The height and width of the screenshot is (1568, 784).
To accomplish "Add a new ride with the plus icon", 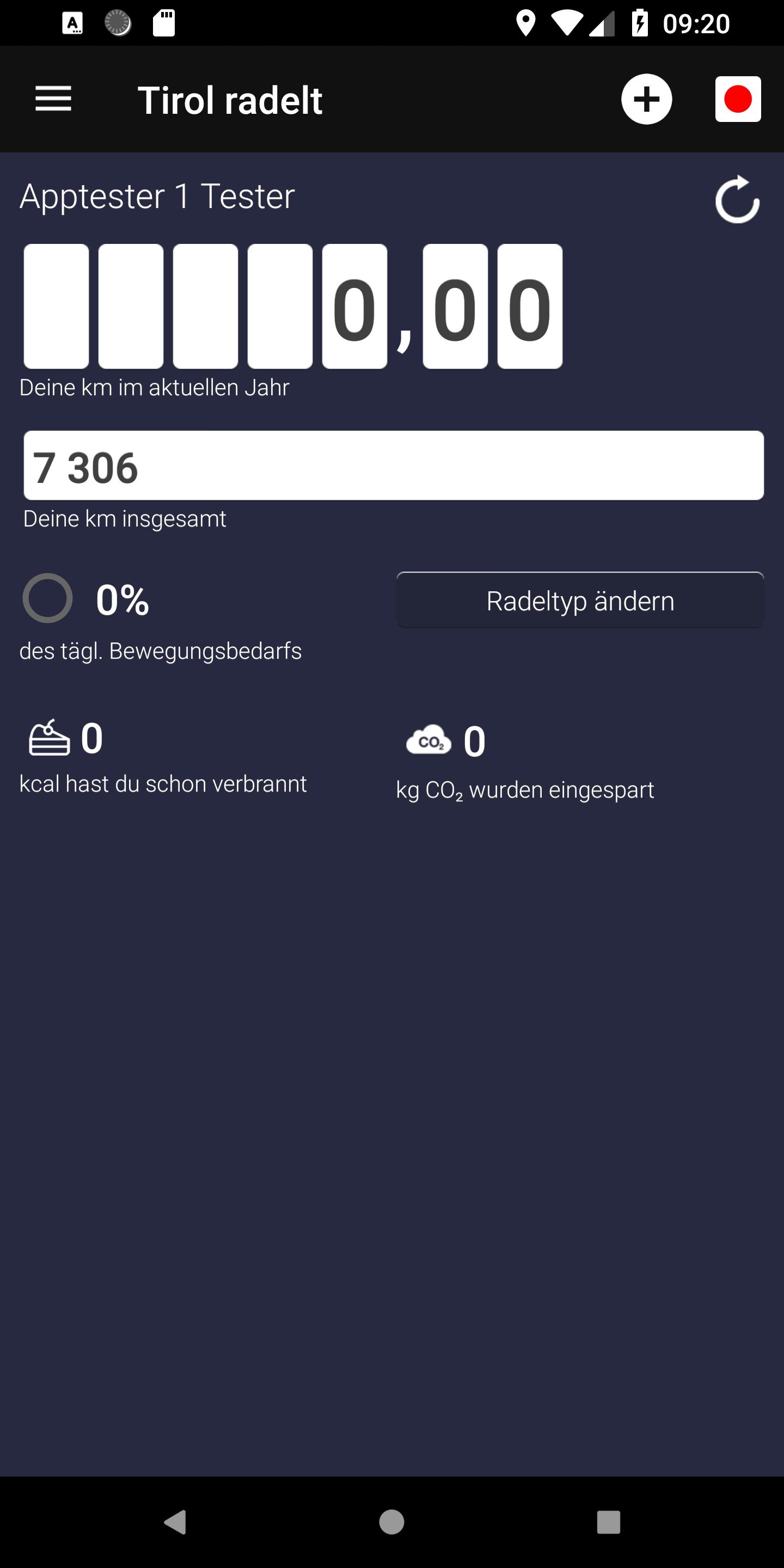I will pyautogui.click(x=646, y=99).
